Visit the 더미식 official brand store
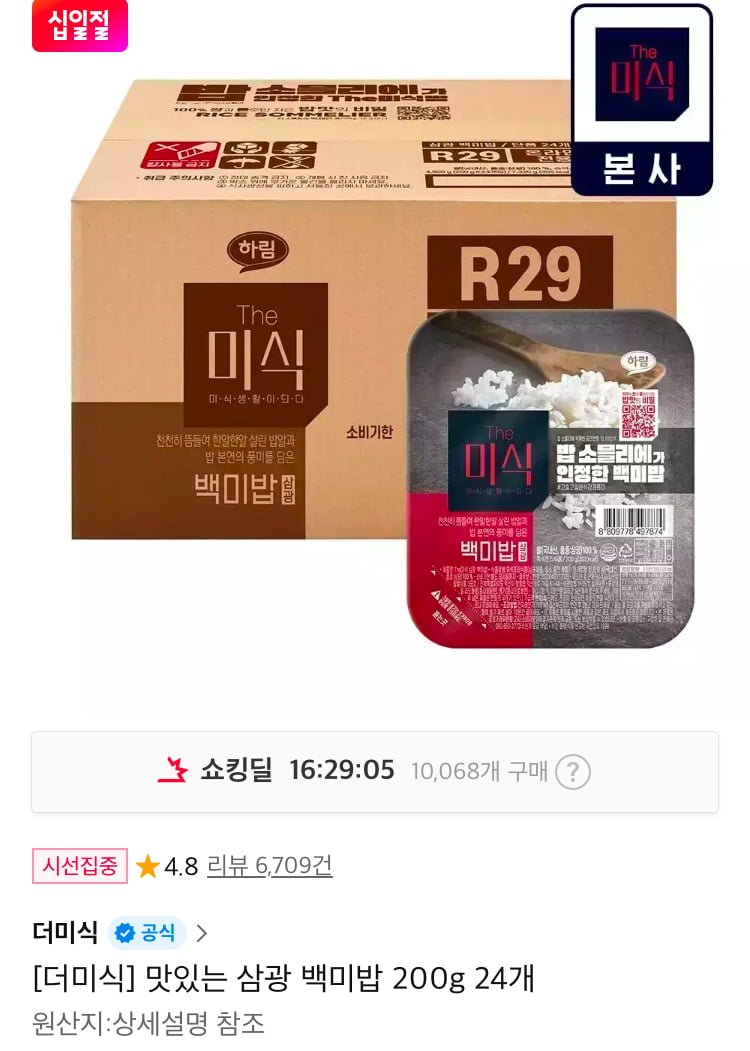The width and height of the screenshot is (750, 1051). point(120,933)
